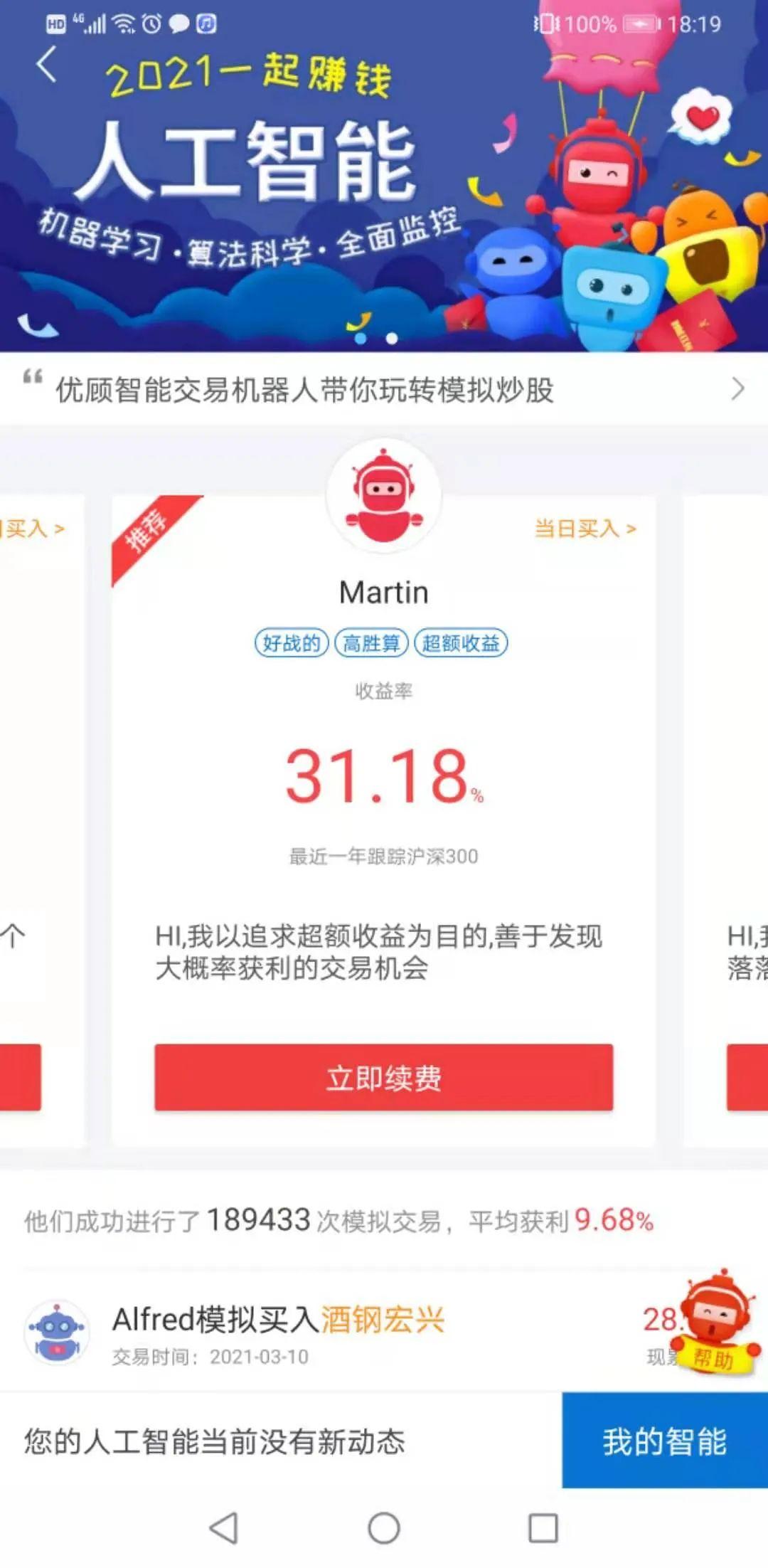View Martin robot's avatar profile
Screen dimensions: 768x1568
coord(383,495)
